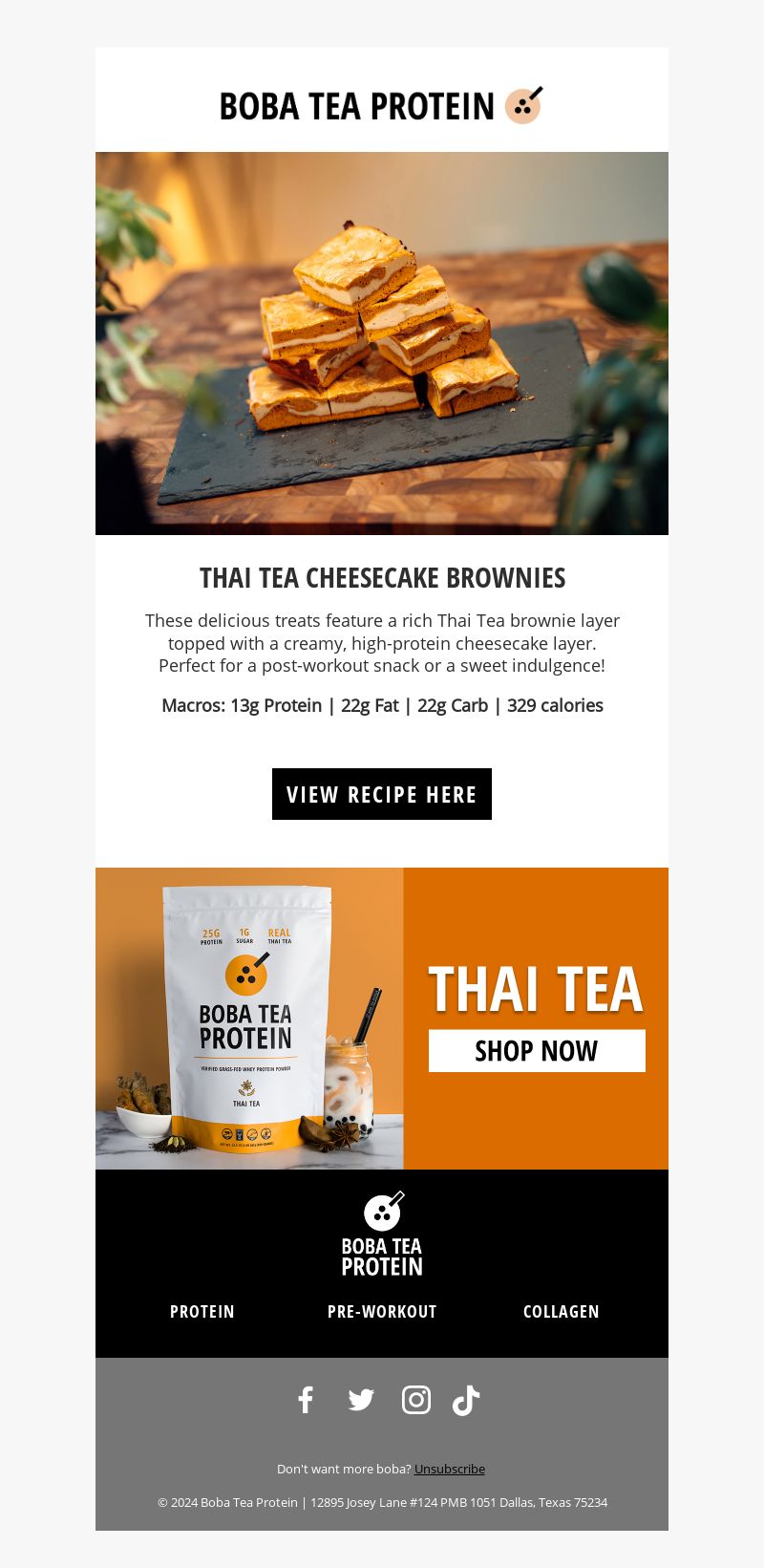Open the cheesecake brownies photo
Image resolution: width=764 pixels, height=1568 pixels.
[382, 343]
